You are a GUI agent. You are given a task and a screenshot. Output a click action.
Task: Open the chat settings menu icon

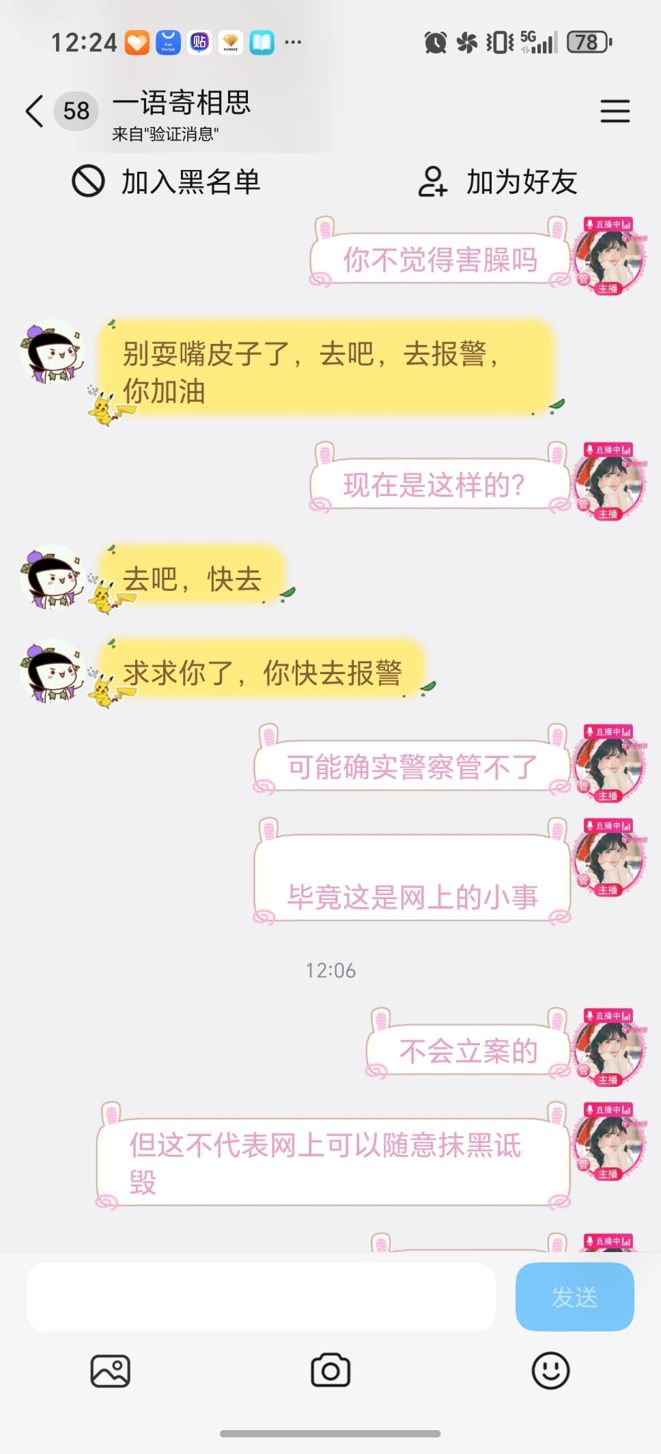coord(615,111)
